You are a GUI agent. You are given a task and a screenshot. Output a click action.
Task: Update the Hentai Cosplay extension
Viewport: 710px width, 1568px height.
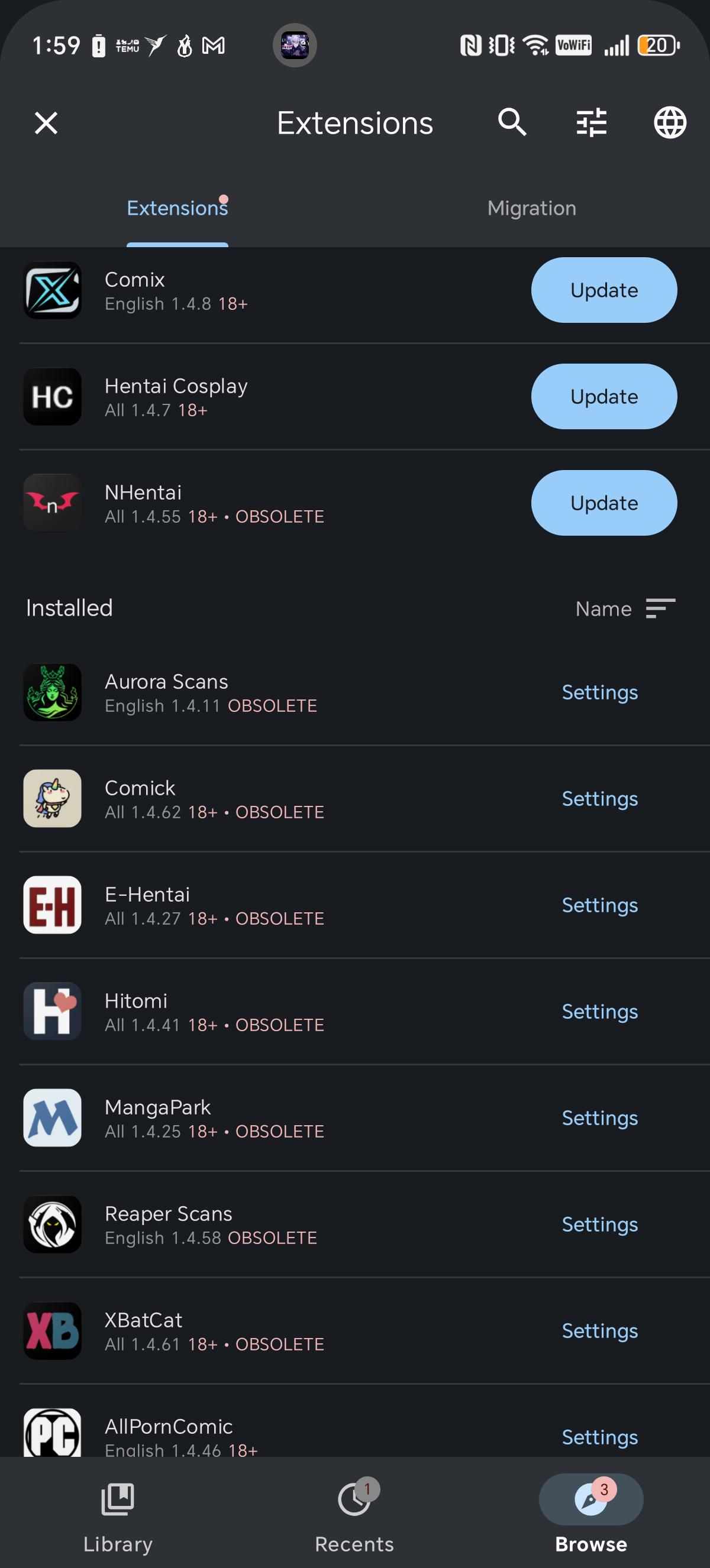point(603,397)
